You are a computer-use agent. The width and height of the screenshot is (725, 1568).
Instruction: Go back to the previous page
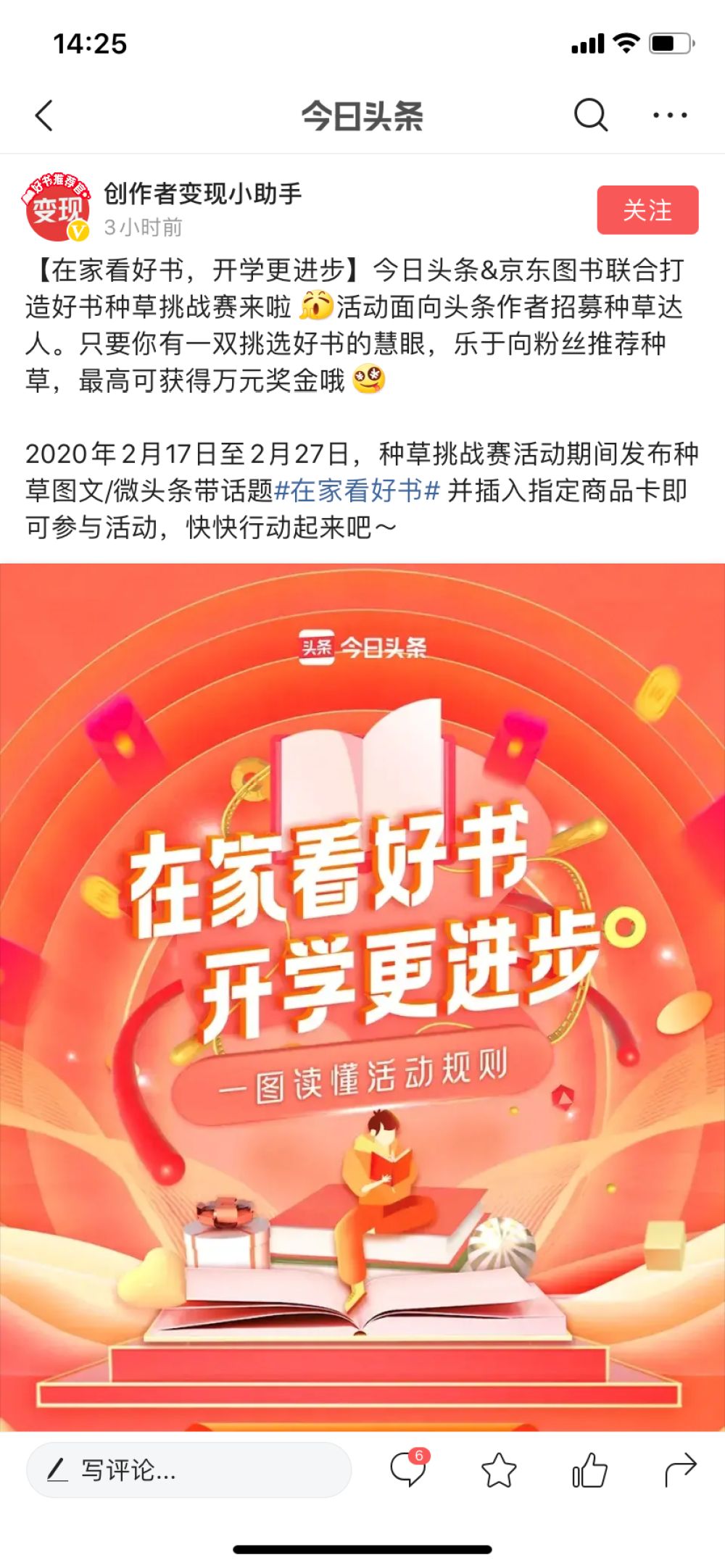[x=45, y=116]
